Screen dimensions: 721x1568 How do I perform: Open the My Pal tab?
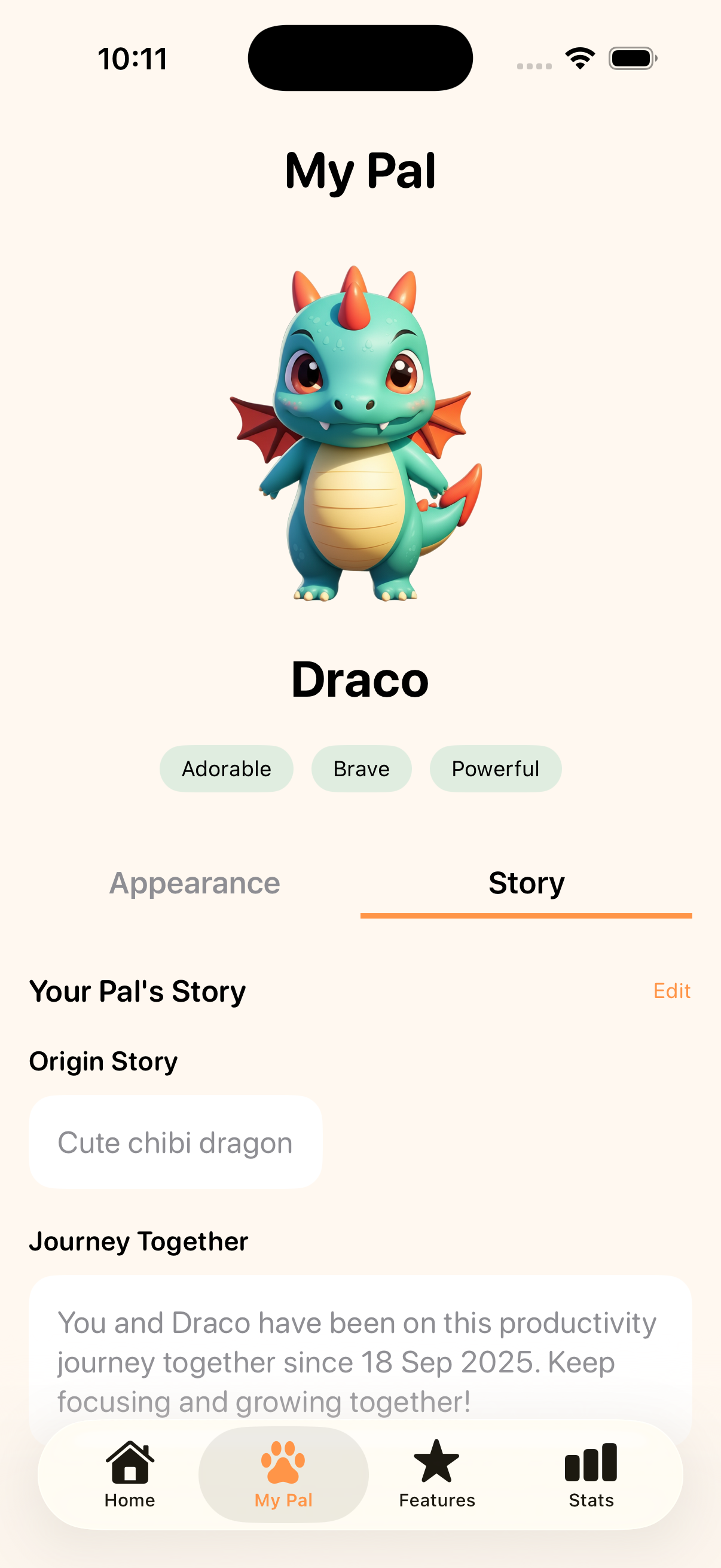point(283,1474)
